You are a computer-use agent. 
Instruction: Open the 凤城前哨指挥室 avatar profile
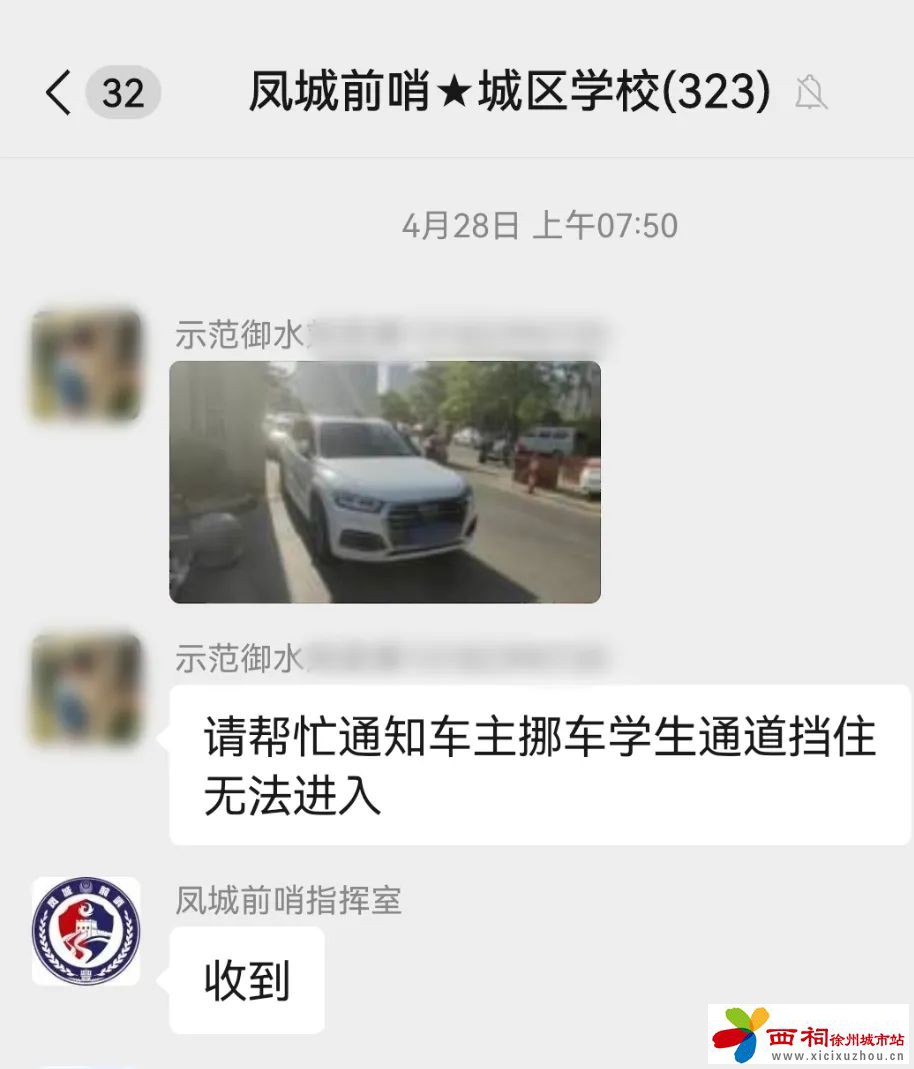click(x=86, y=931)
